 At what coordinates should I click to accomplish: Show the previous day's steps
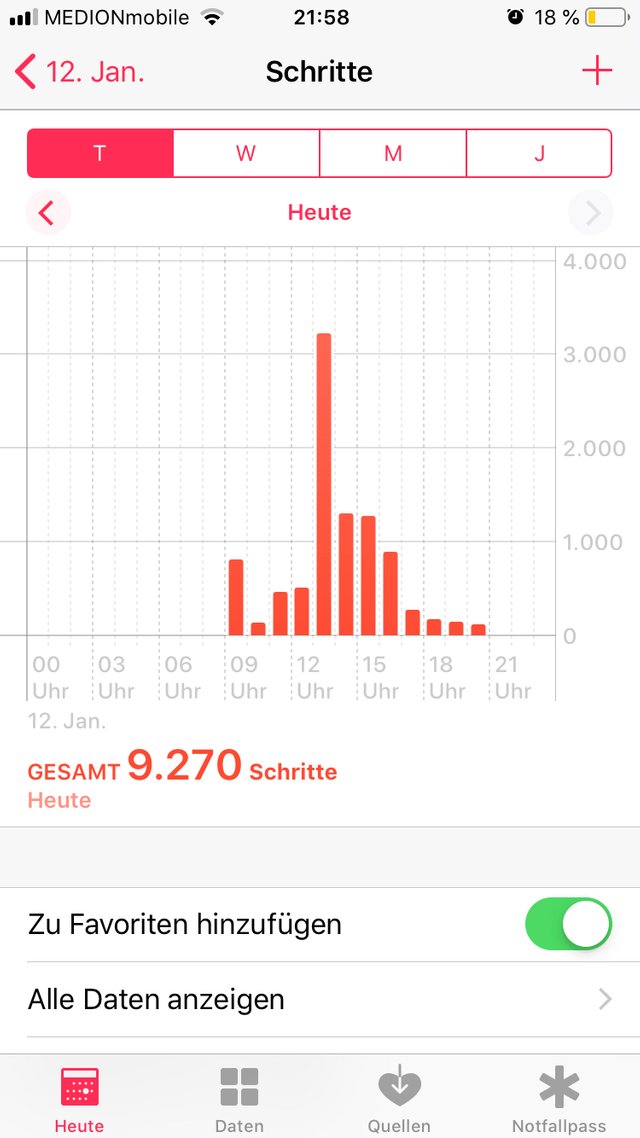point(48,213)
